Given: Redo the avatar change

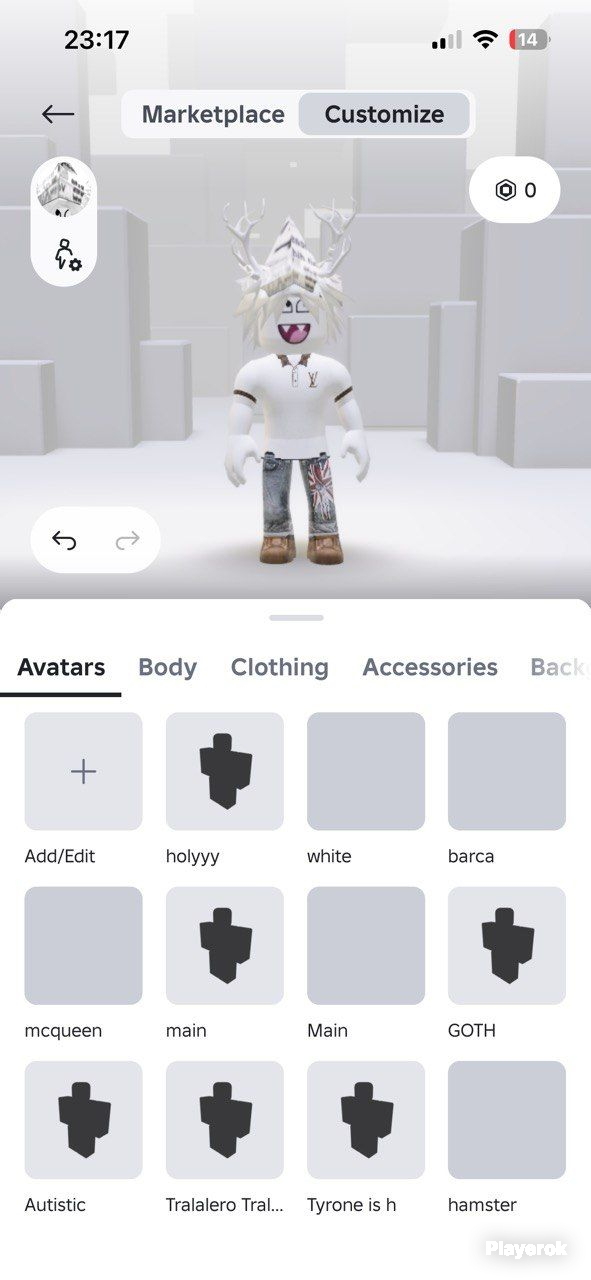Looking at the screenshot, I should coord(127,540).
